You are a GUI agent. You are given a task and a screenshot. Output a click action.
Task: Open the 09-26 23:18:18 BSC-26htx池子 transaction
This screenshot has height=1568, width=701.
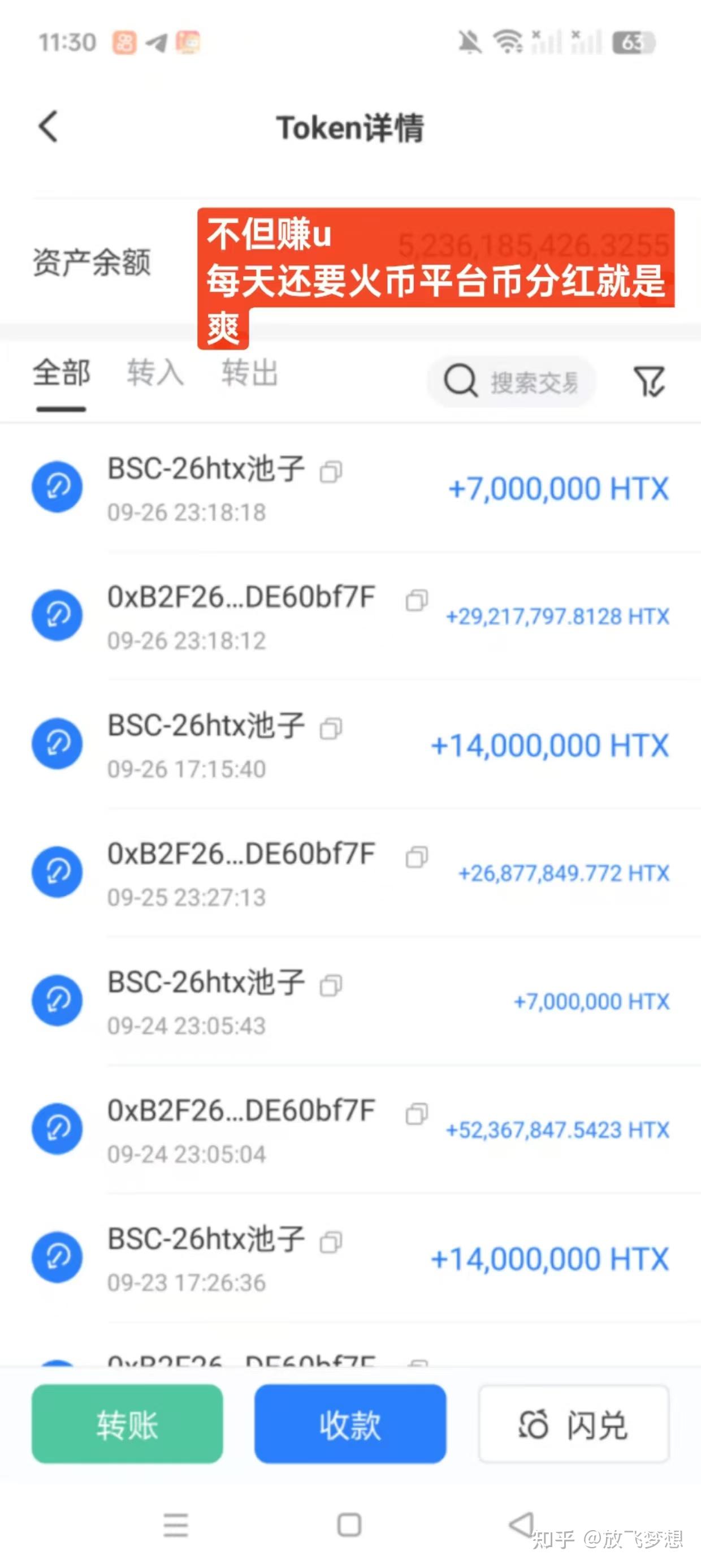pos(365,488)
